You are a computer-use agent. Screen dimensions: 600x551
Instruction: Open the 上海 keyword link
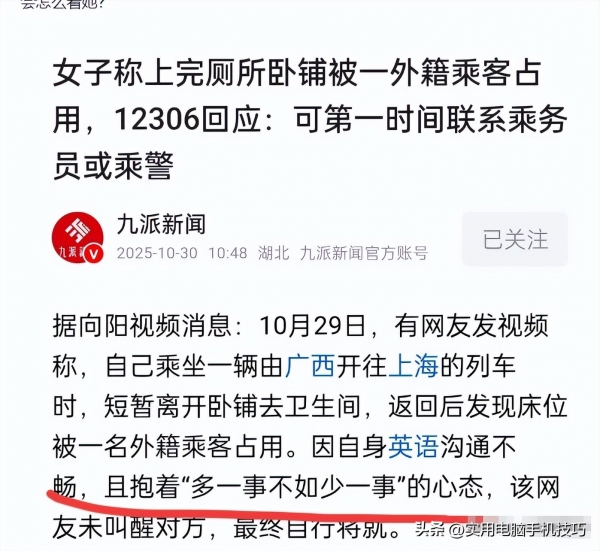(411, 364)
